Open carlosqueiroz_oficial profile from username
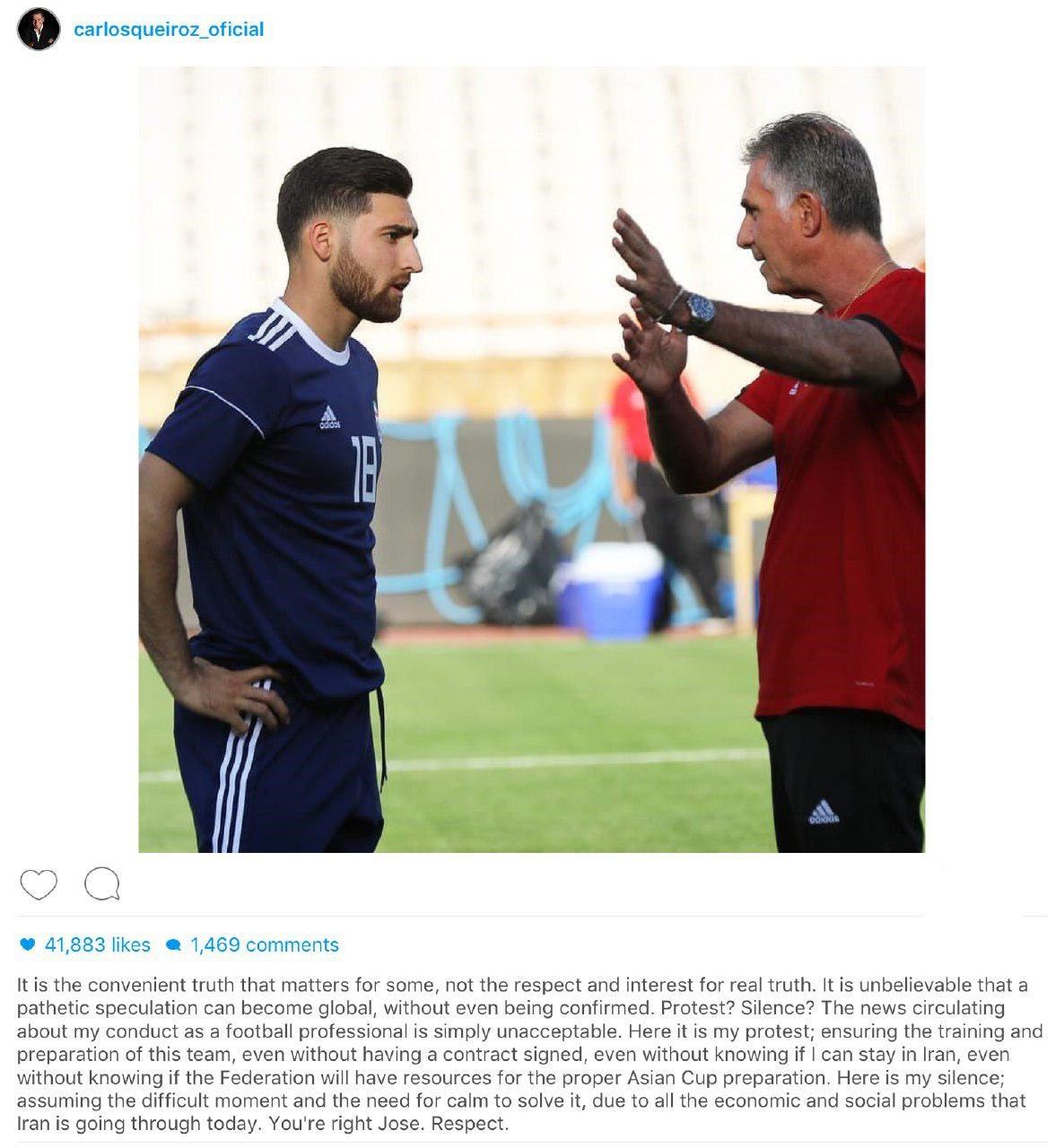 (169, 30)
